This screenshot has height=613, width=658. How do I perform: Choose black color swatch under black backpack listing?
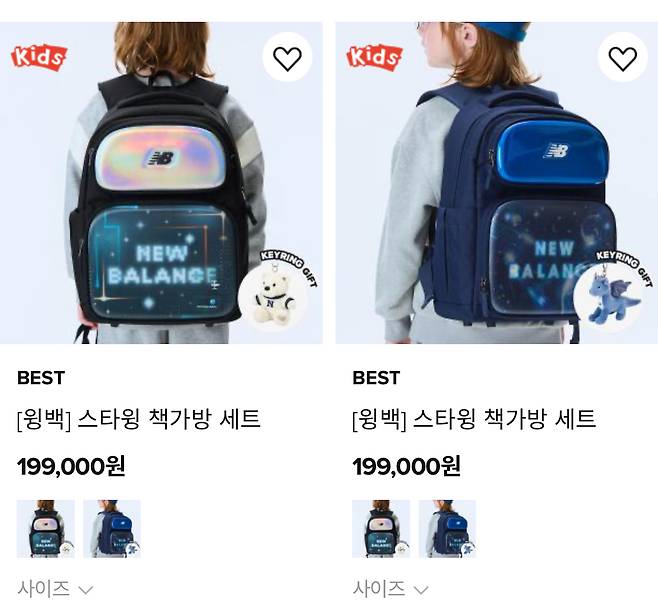point(46,528)
